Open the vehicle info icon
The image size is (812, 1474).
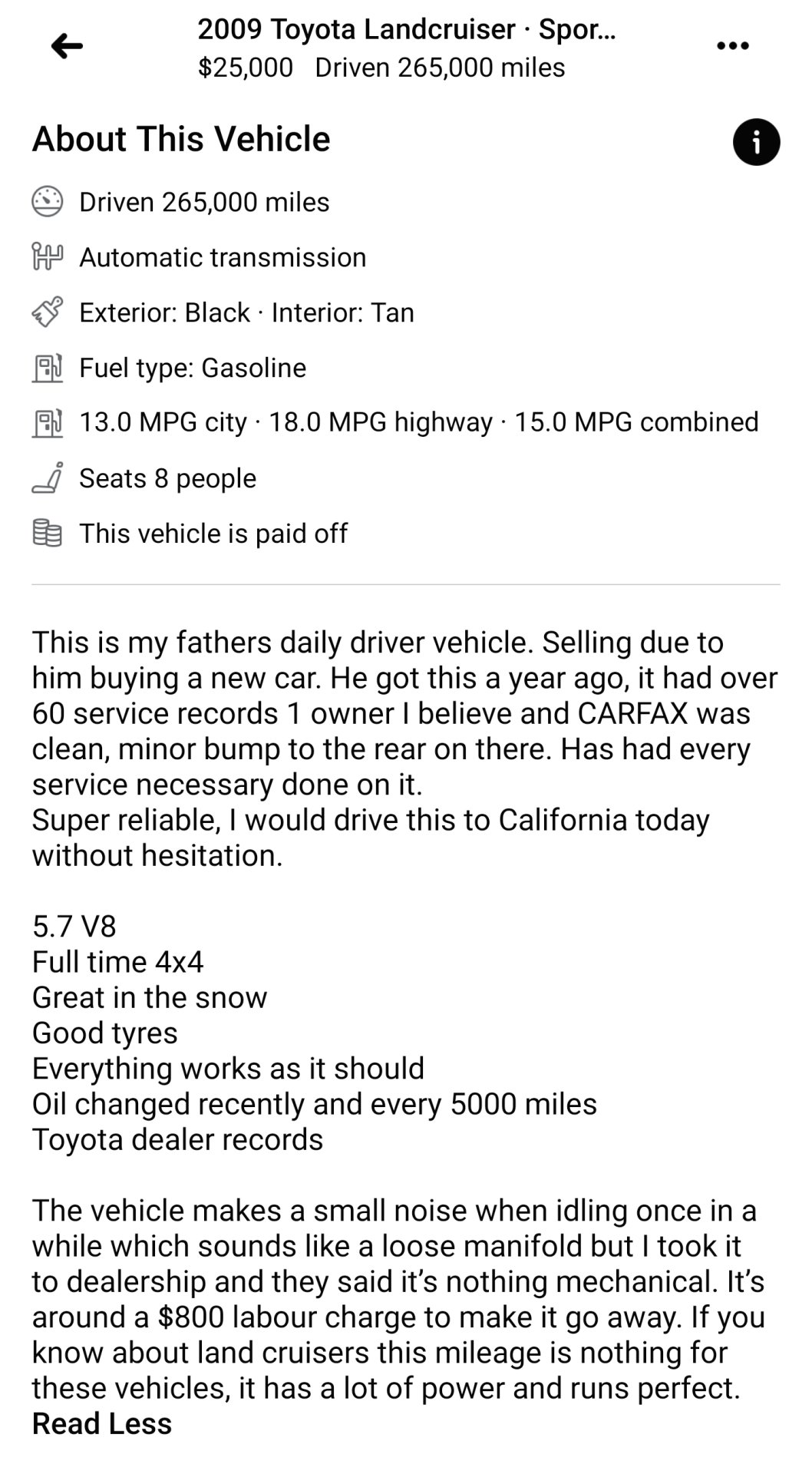pyautogui.click(x=756, y=142)
